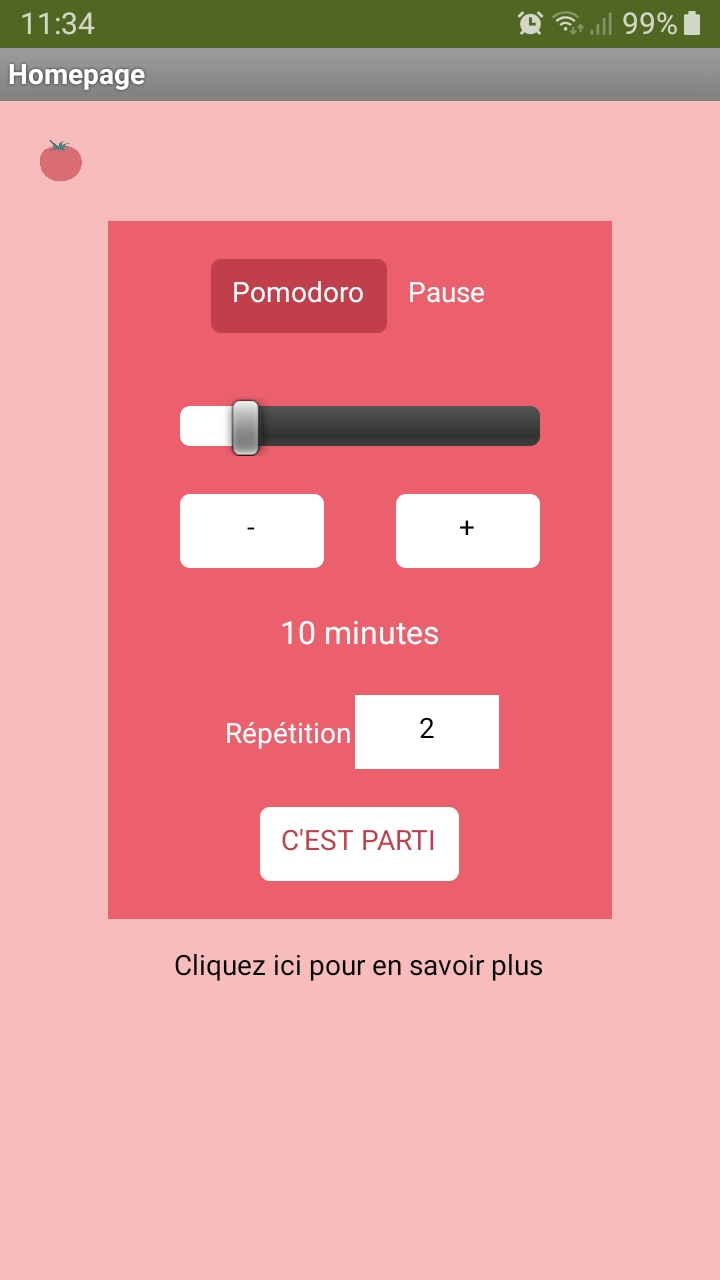The image size is (720, 1280).
Task: Open Cliquez ici pour en savoir plus
Action: pyautogui.click(x=359, y=966)
